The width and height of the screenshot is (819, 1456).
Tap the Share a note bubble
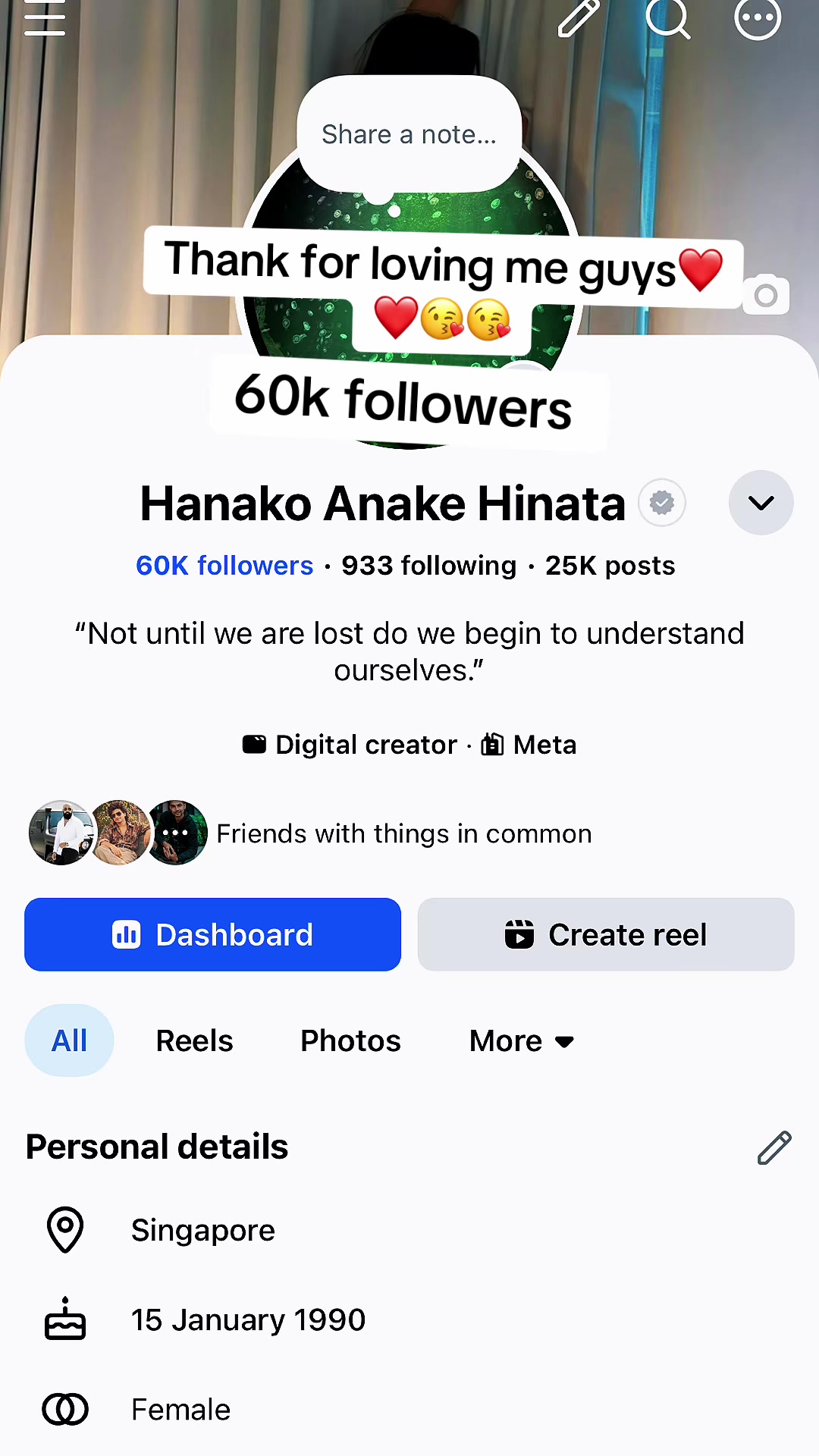pyautogui.click(x=409, y=134)
